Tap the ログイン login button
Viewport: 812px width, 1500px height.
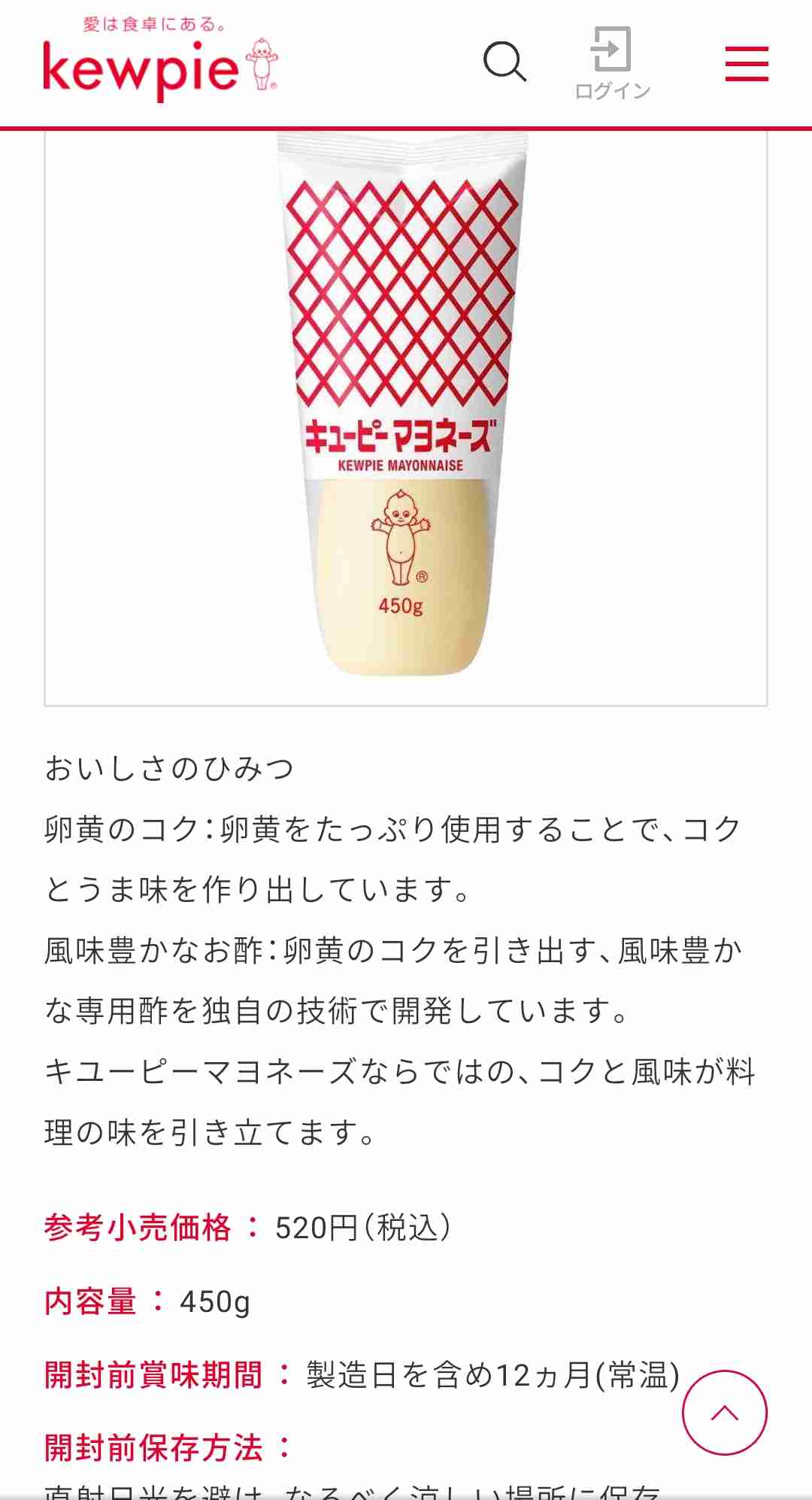click(612, 64)
